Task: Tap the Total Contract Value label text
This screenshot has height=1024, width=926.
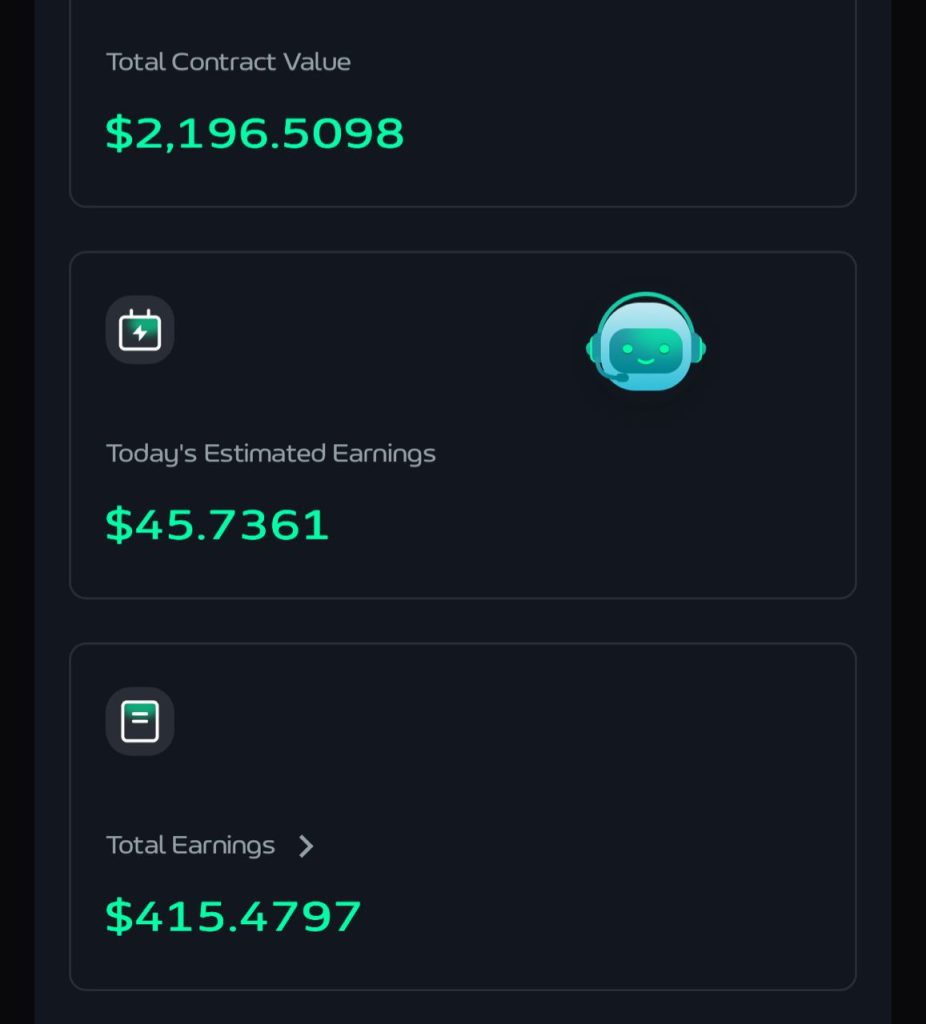Action: [228, 62]
